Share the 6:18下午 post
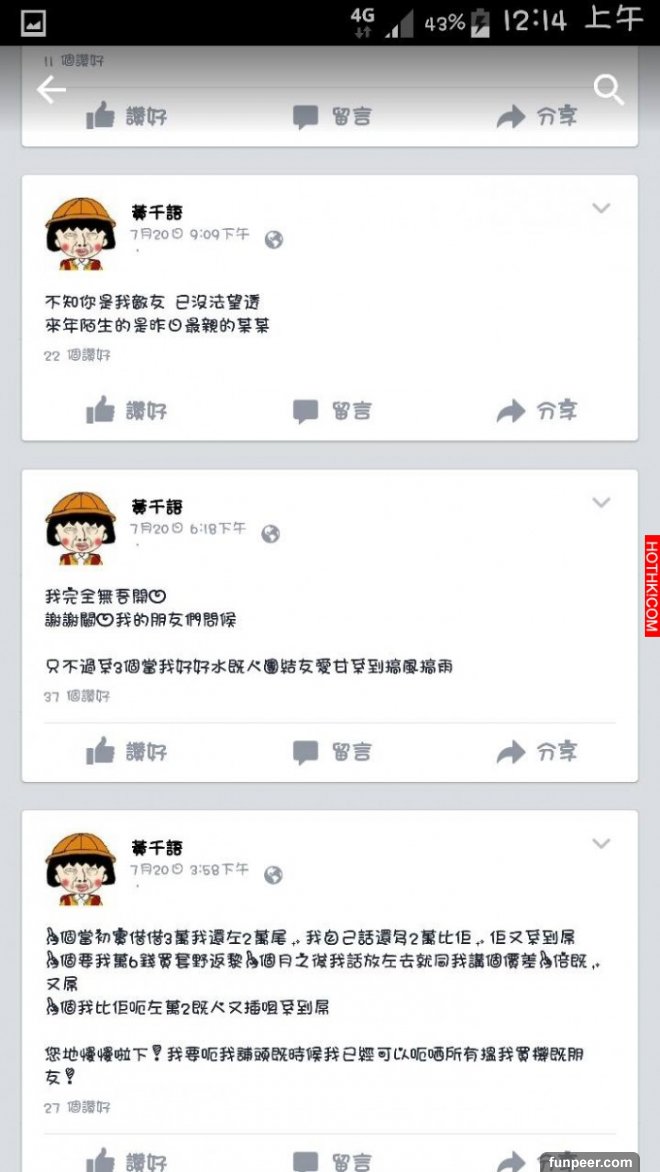Screen dimensions: 660x1172 [x=537, y=751]
